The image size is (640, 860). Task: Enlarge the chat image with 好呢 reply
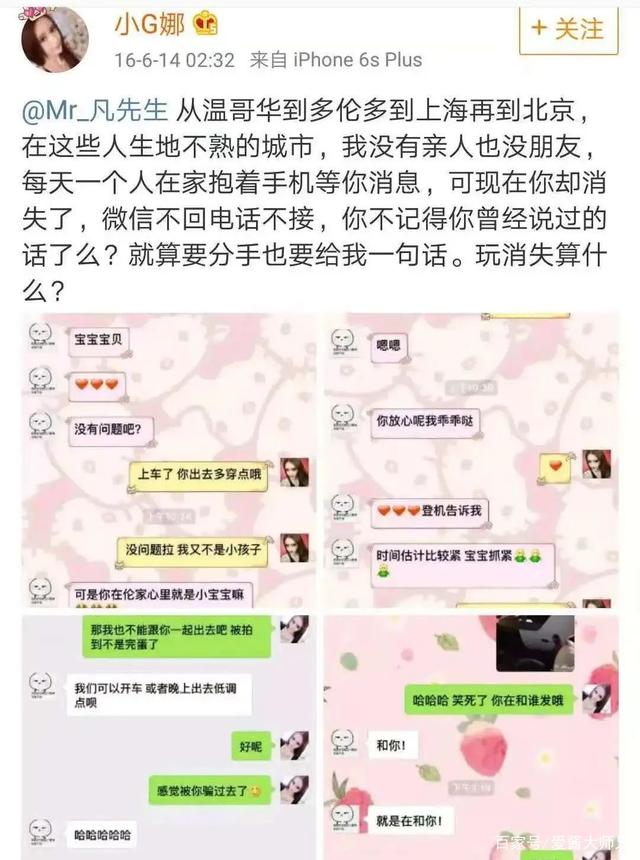click(x=168, y=735)
